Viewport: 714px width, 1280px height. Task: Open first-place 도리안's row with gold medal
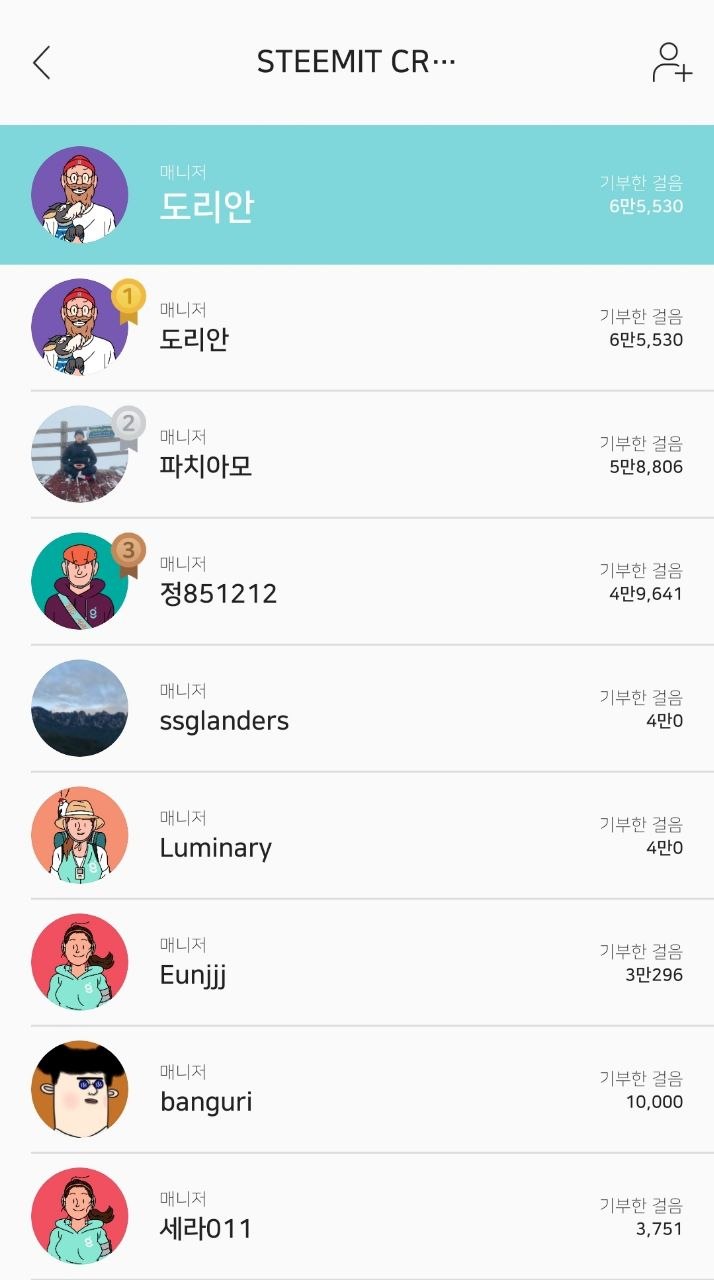[x=357, y=328]
